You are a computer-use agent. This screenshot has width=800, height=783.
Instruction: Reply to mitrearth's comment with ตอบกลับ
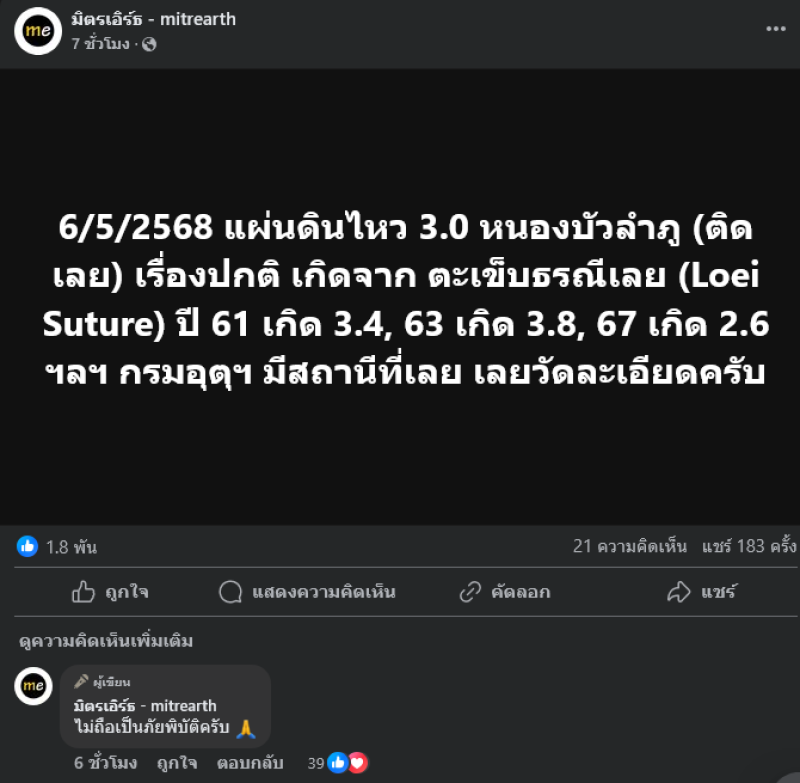248,763
